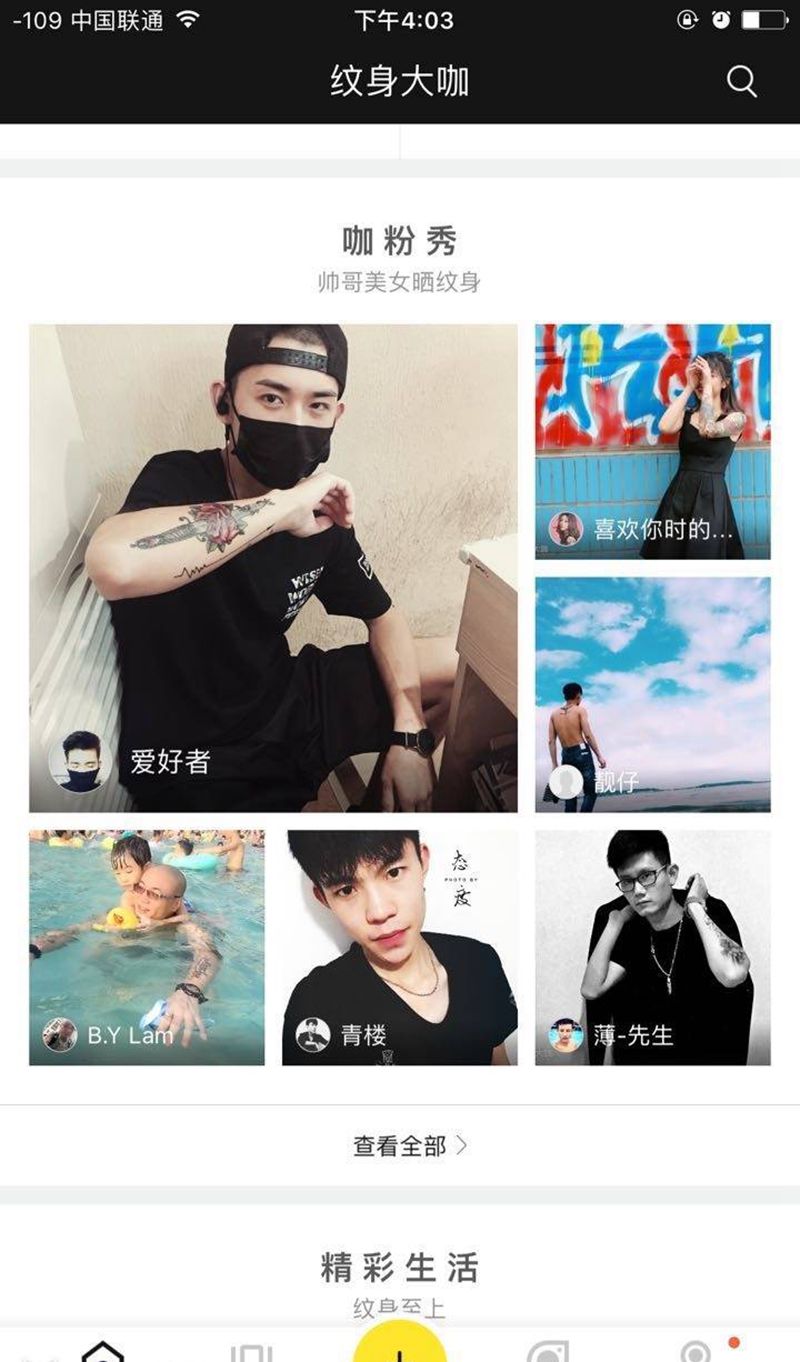
Task: Open the search icon in header
Action: click(741, 81)
